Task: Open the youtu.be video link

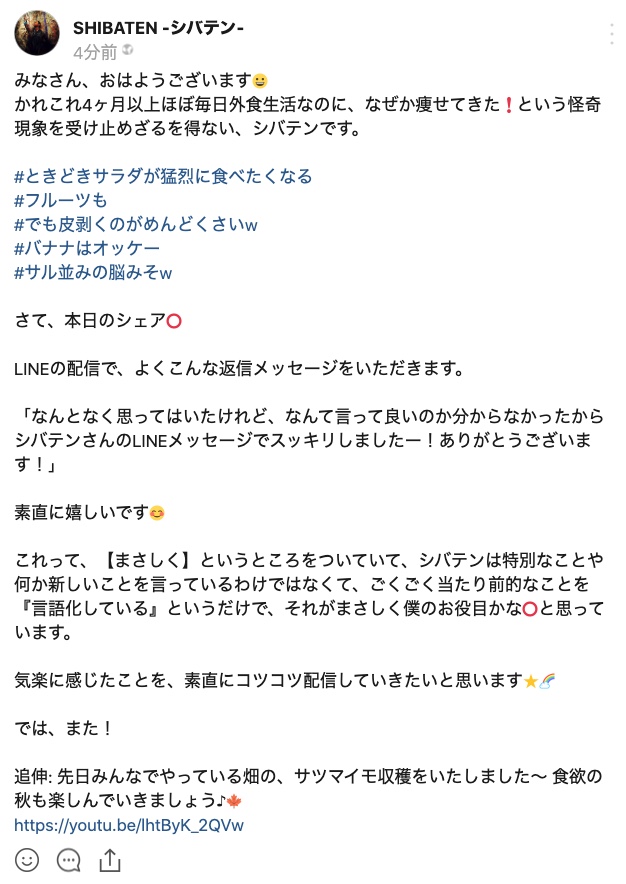Action: 129,826
